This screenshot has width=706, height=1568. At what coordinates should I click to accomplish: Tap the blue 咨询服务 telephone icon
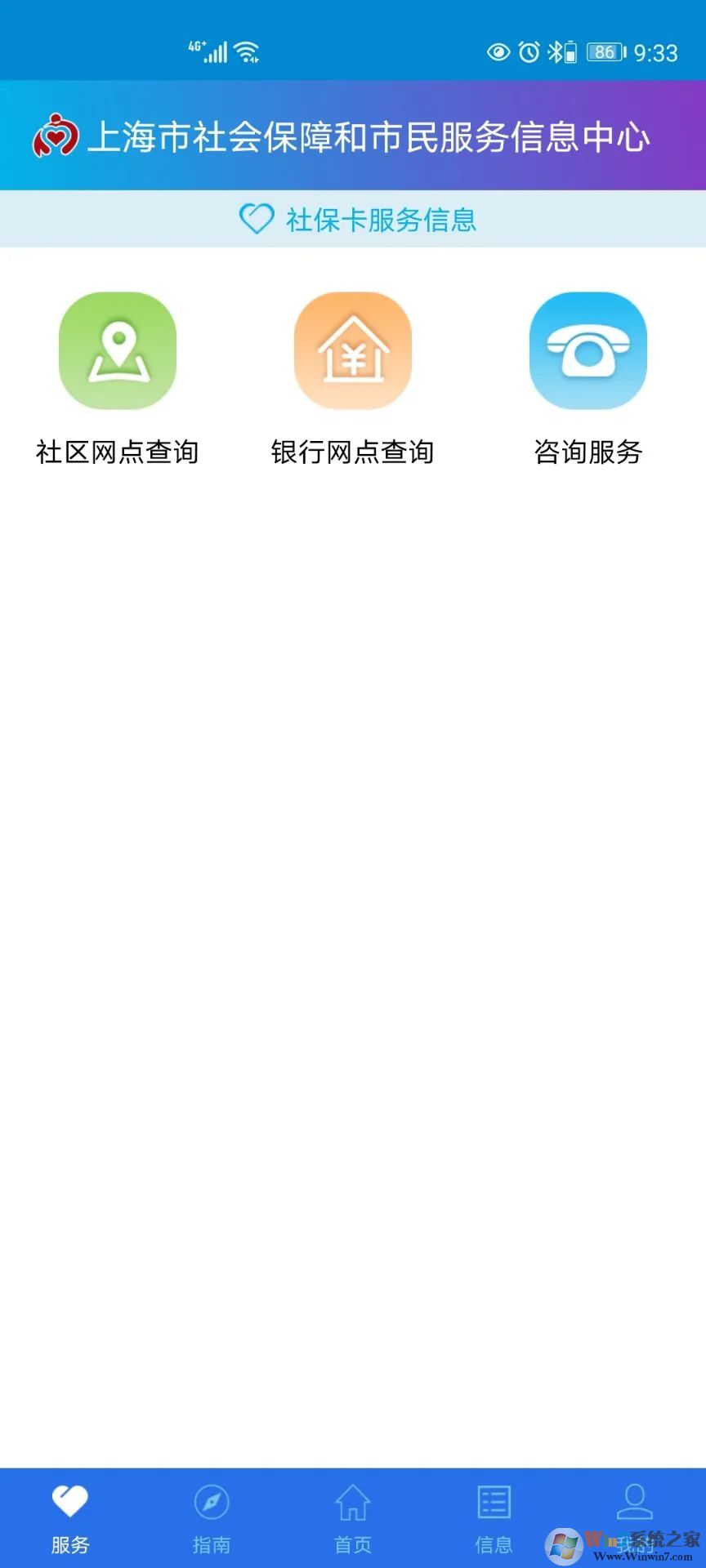(588, 350)
